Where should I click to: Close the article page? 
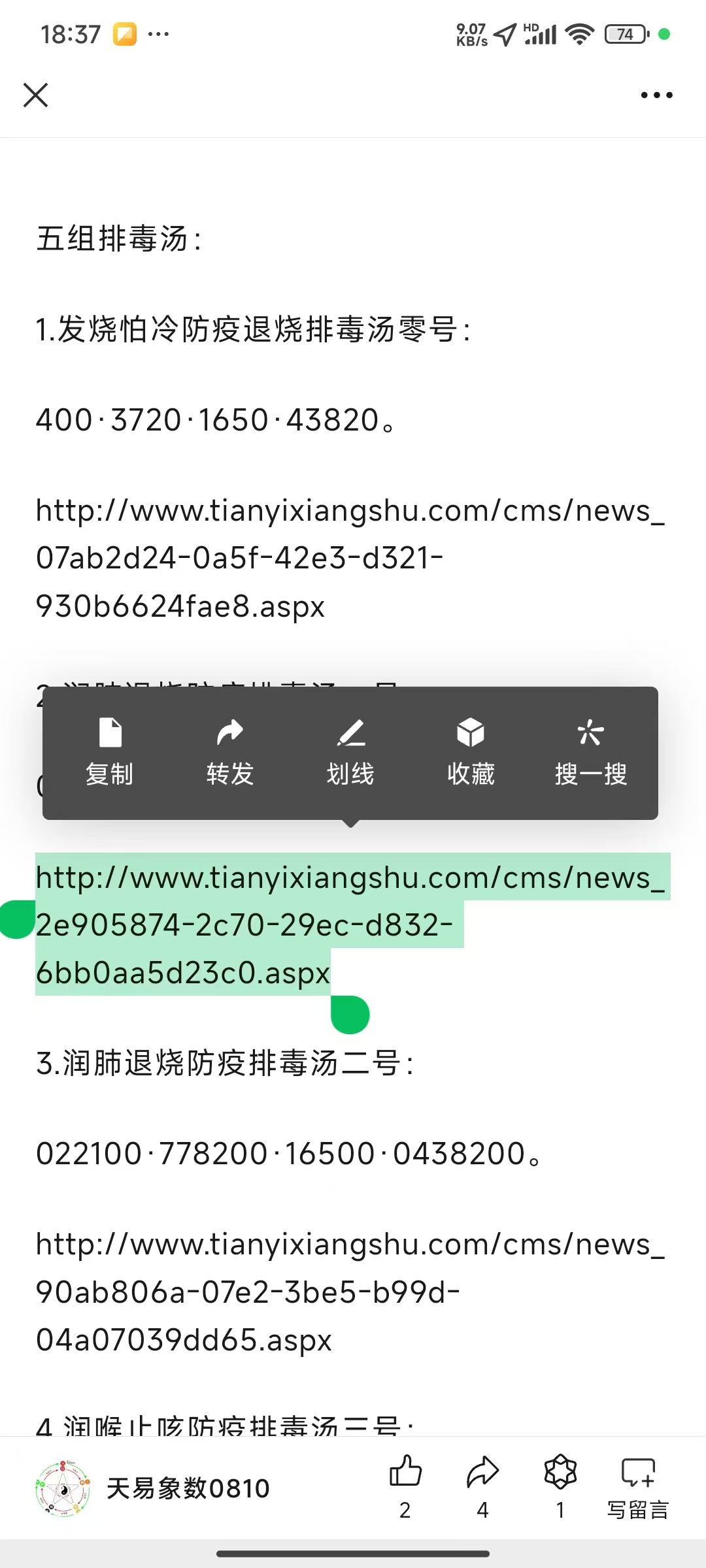(x=36, y=95)
